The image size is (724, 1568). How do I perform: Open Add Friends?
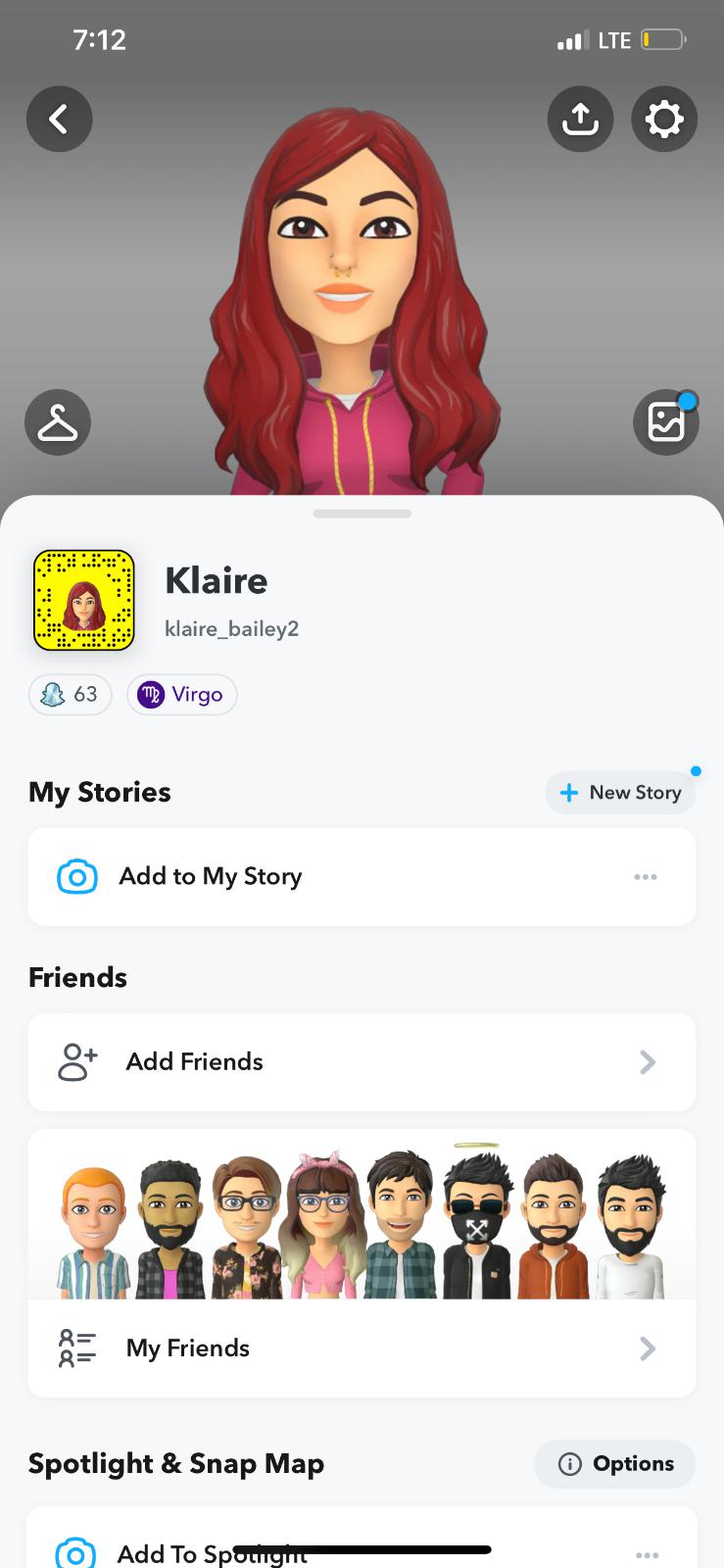tap(362, 1062)
